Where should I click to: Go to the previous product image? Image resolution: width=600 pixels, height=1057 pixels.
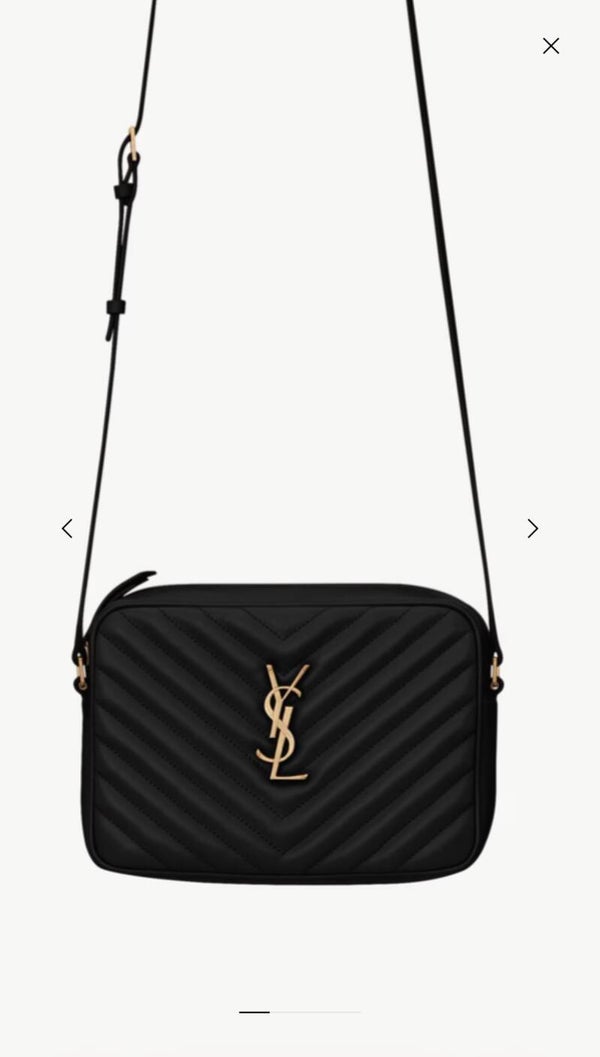67,528
